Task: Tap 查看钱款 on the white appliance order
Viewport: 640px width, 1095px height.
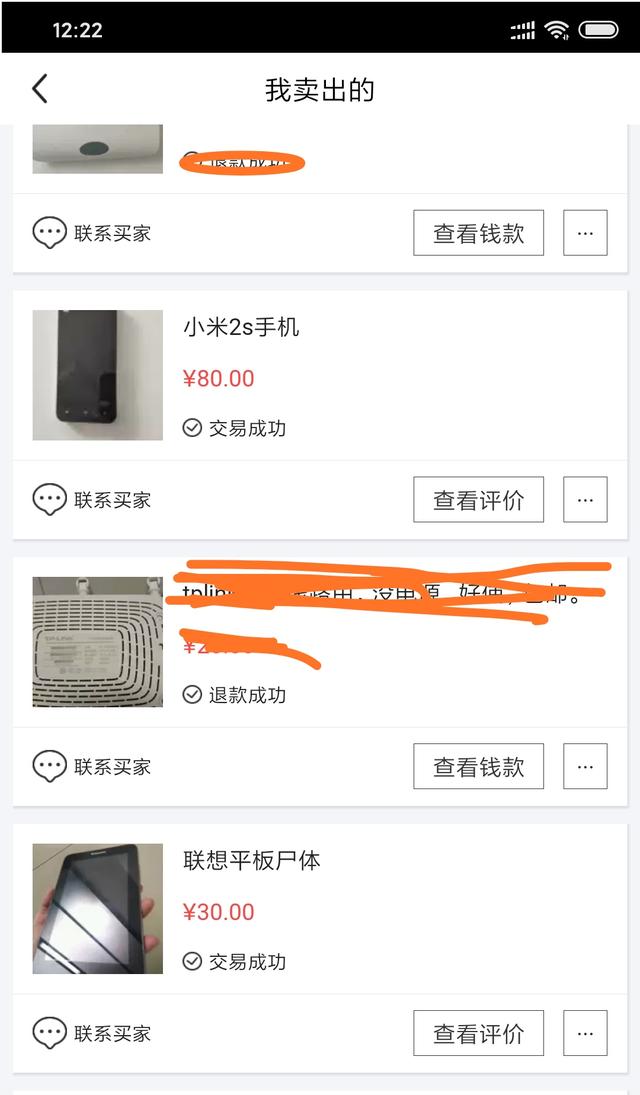Action: coord(478,233)
